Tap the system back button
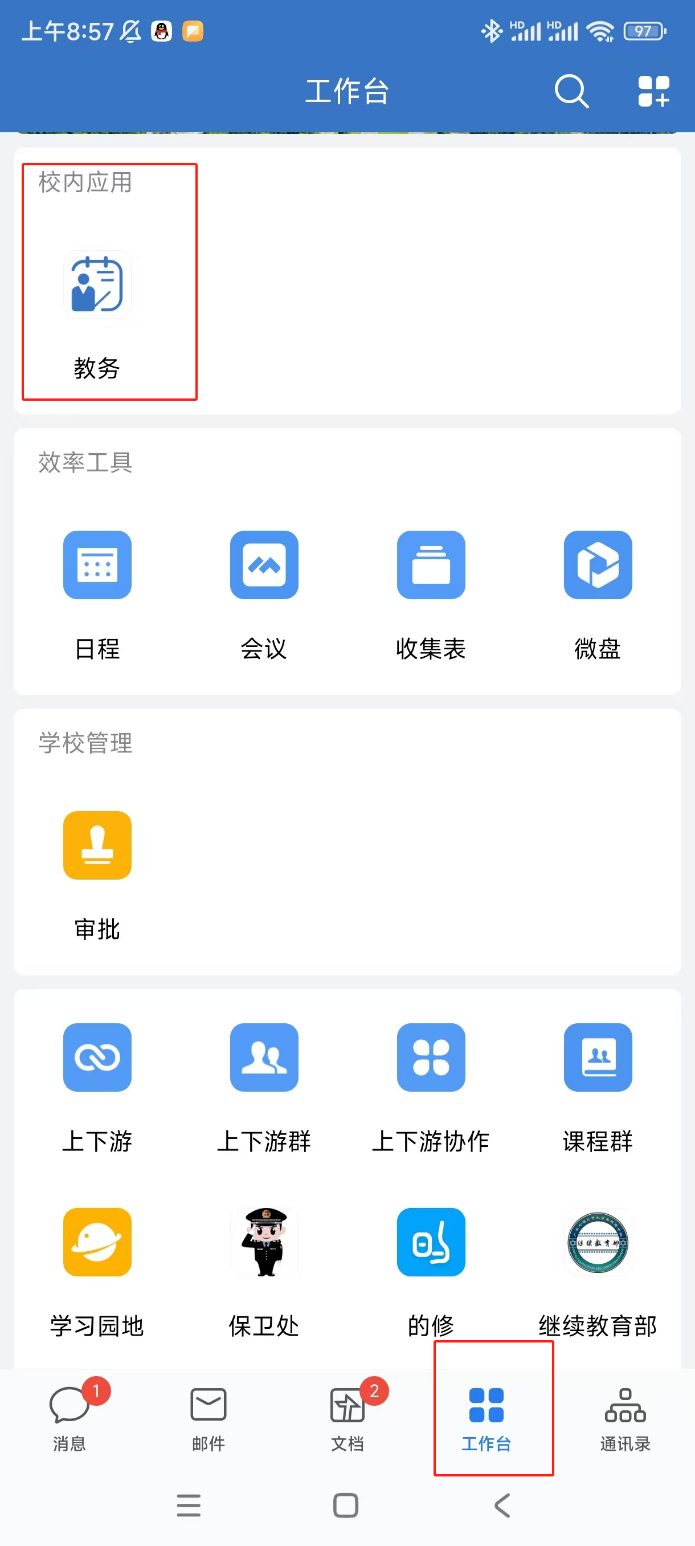 pos(502,1505)
